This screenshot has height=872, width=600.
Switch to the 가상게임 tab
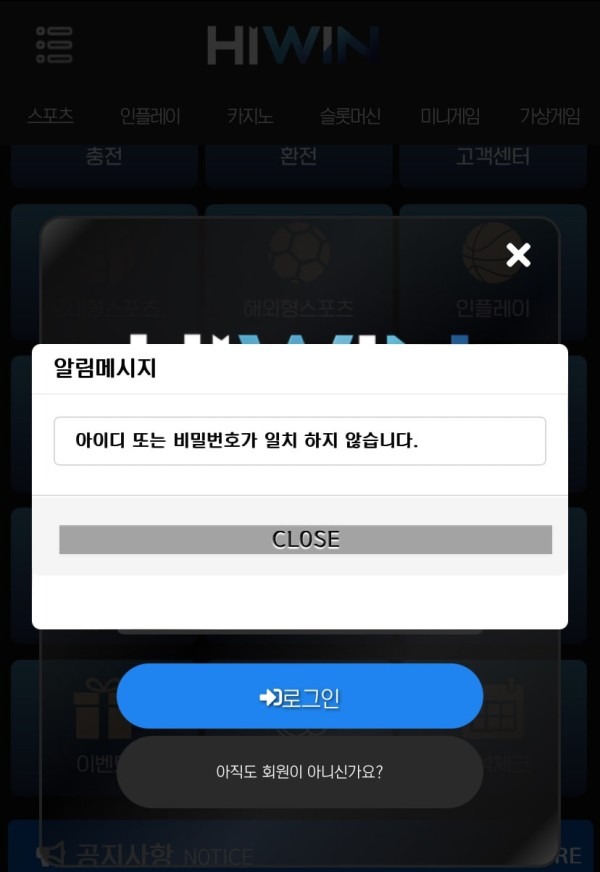coord(550,116)
